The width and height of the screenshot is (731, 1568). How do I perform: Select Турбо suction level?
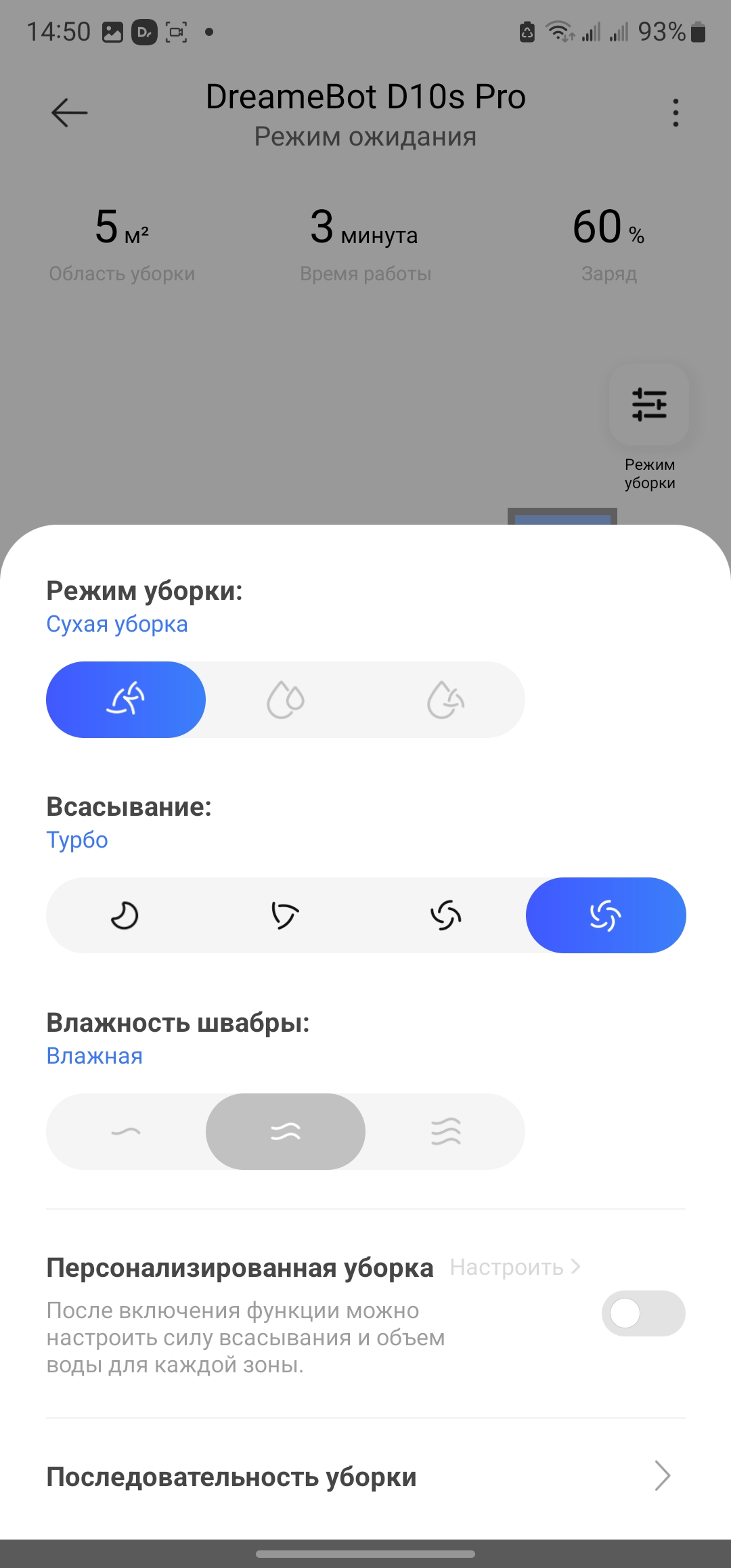(605, 915)
